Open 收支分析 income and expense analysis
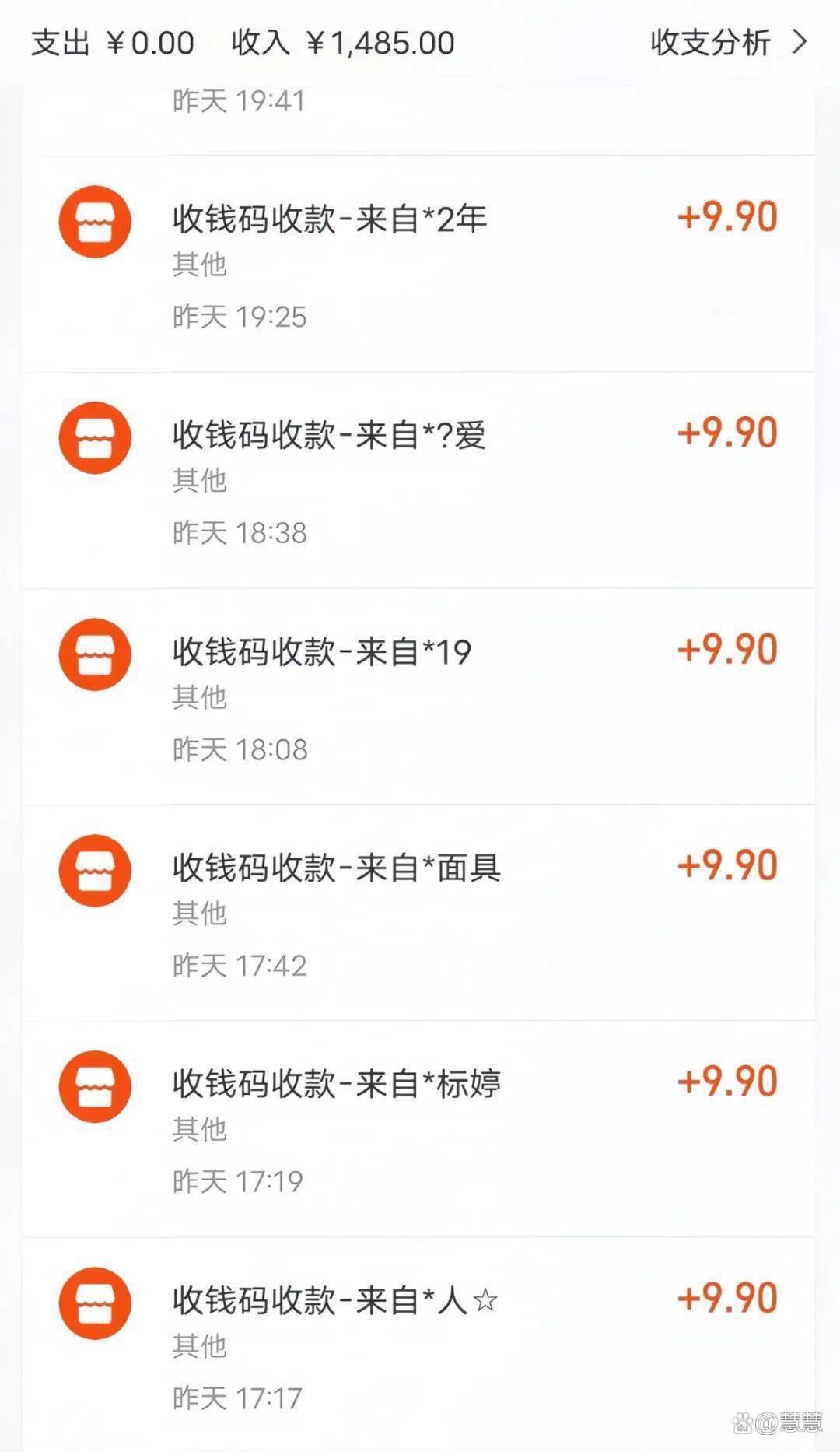 click(729, 43)
